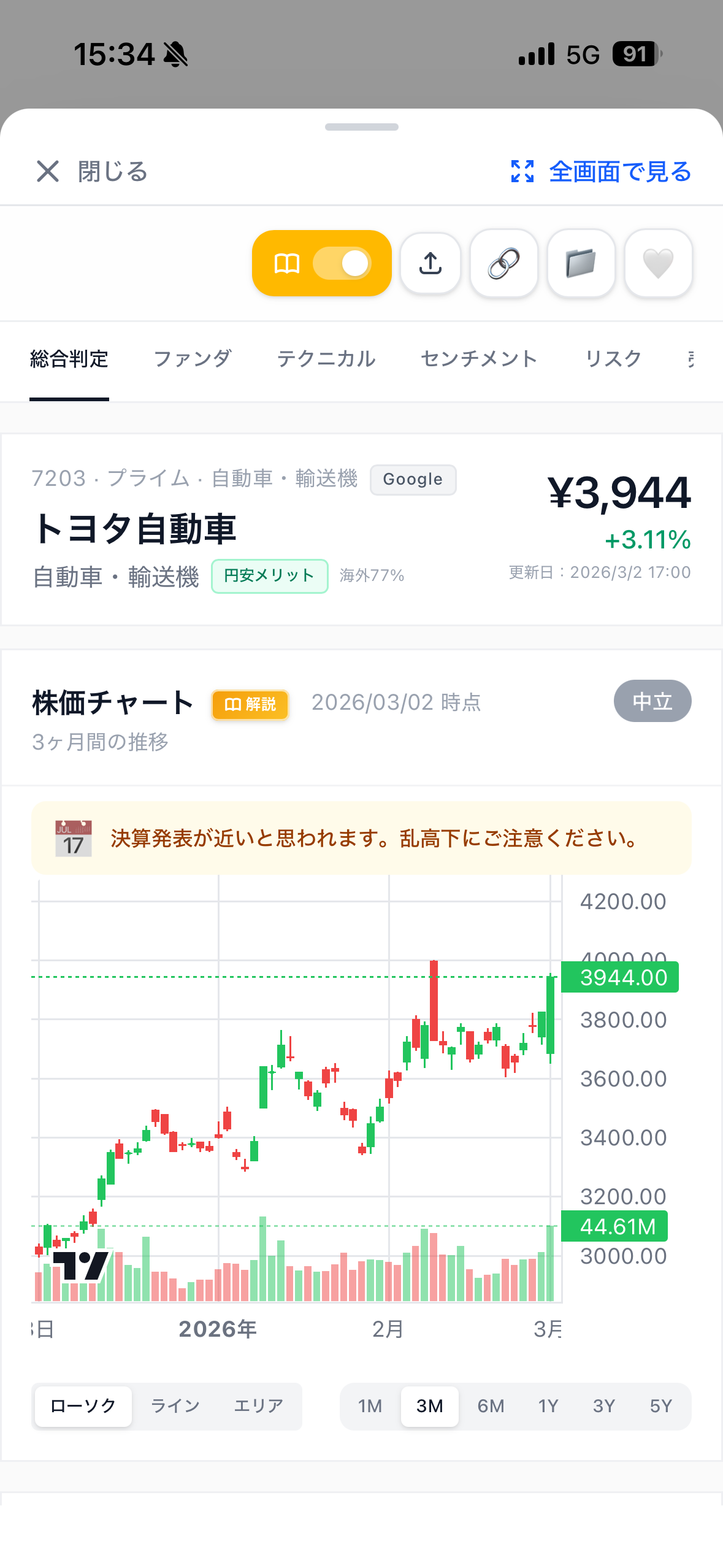Screen dimensions: 723x1568
Task: Set chart range to 6M
Action: 491,1405
